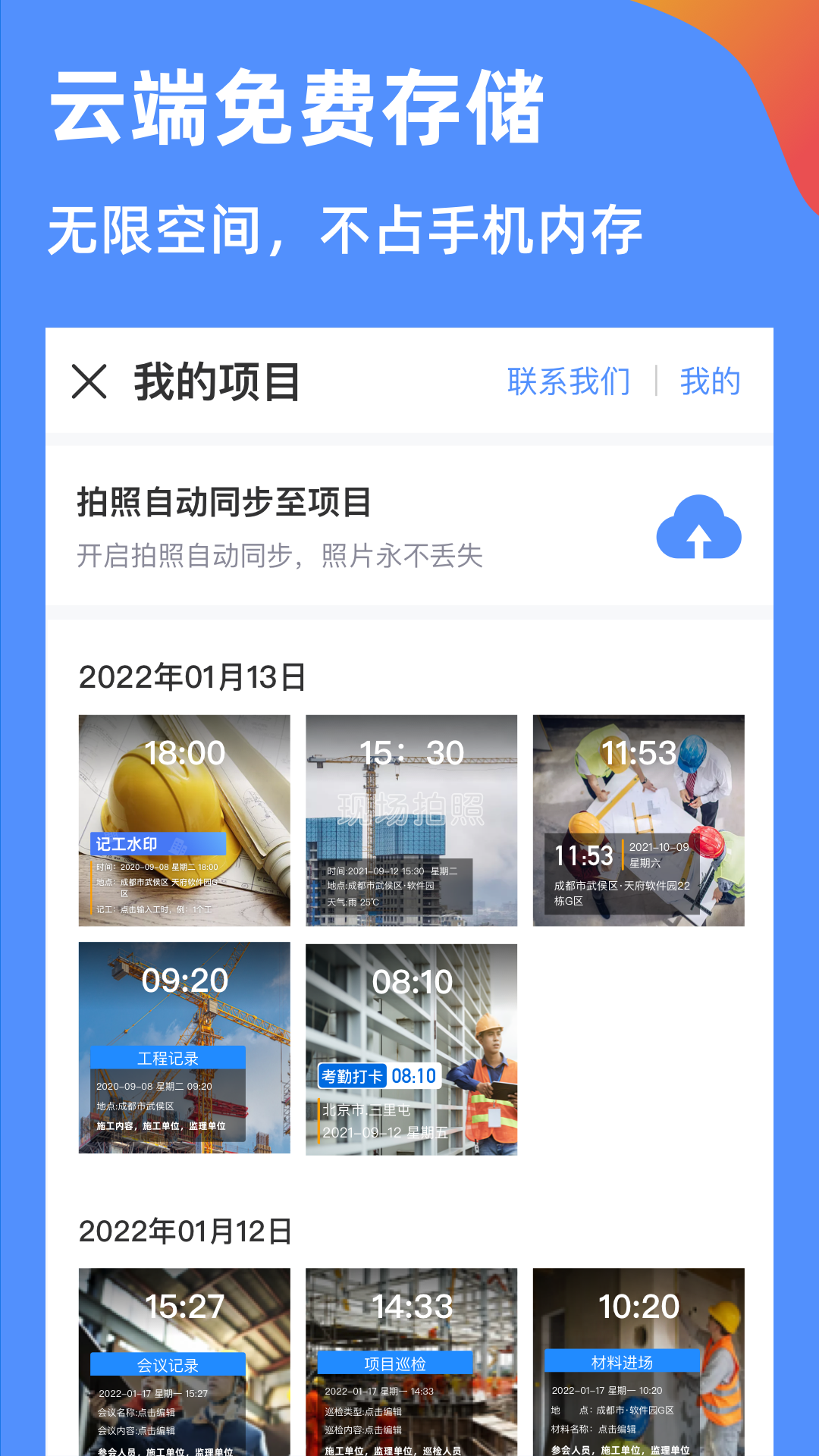This screenshot has height=1456, width=819.
Task: Tap the 考勤打卡 badge on the photo
Action: click(353, 1075)
